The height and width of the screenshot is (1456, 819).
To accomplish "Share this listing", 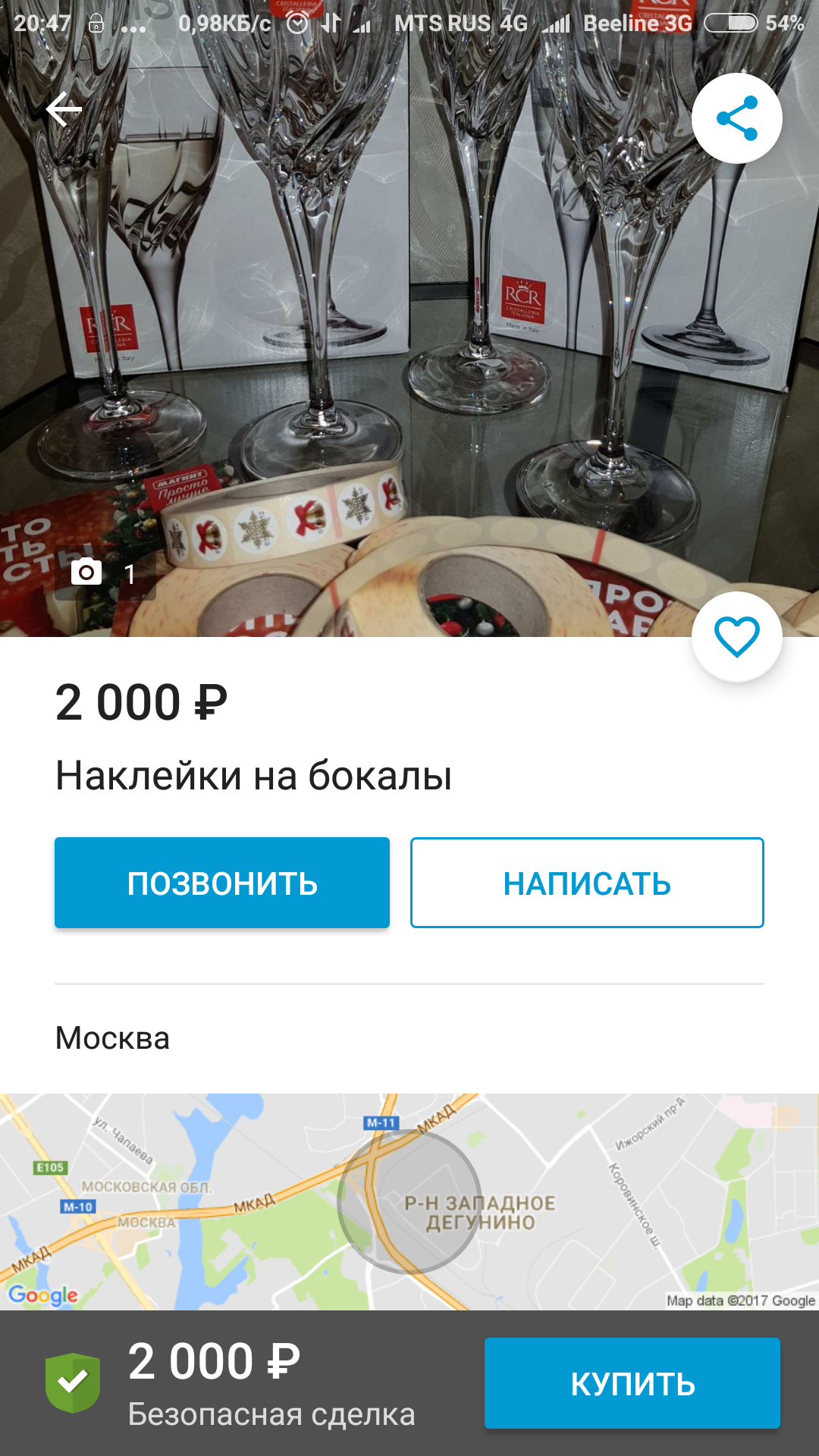I will (x=736, y=118).
